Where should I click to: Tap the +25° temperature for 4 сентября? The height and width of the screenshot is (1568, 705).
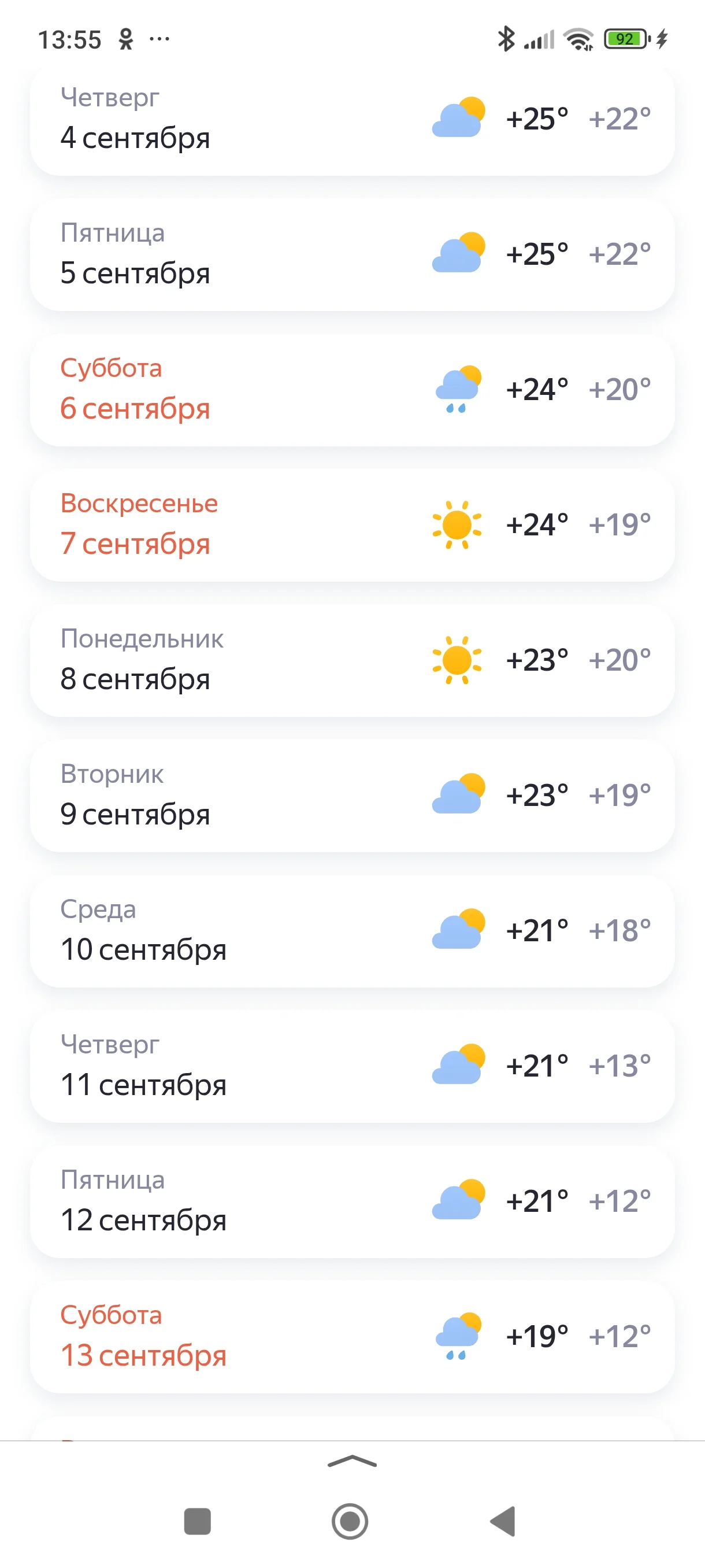538,119
